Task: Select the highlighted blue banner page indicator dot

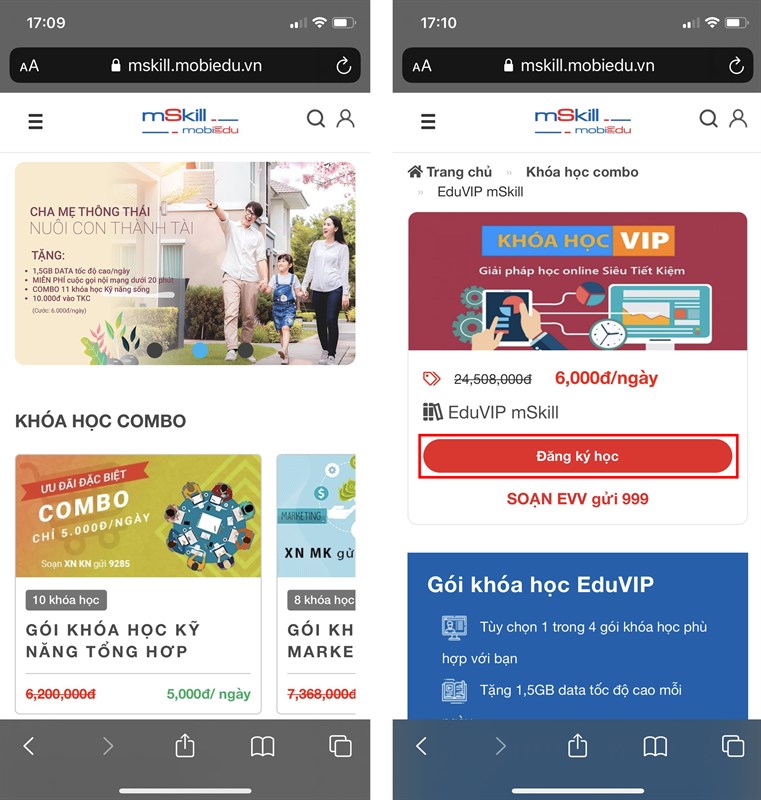Action: pos(200,350)
